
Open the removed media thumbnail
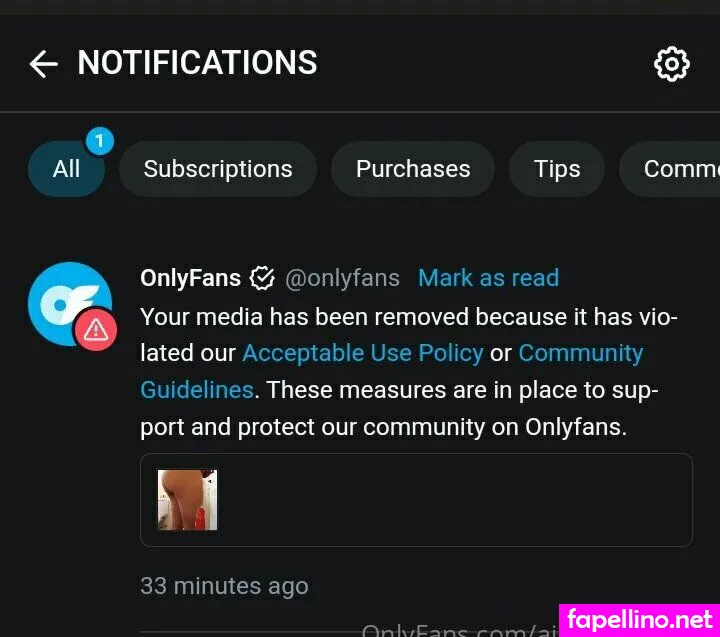[x=187, y=499]
